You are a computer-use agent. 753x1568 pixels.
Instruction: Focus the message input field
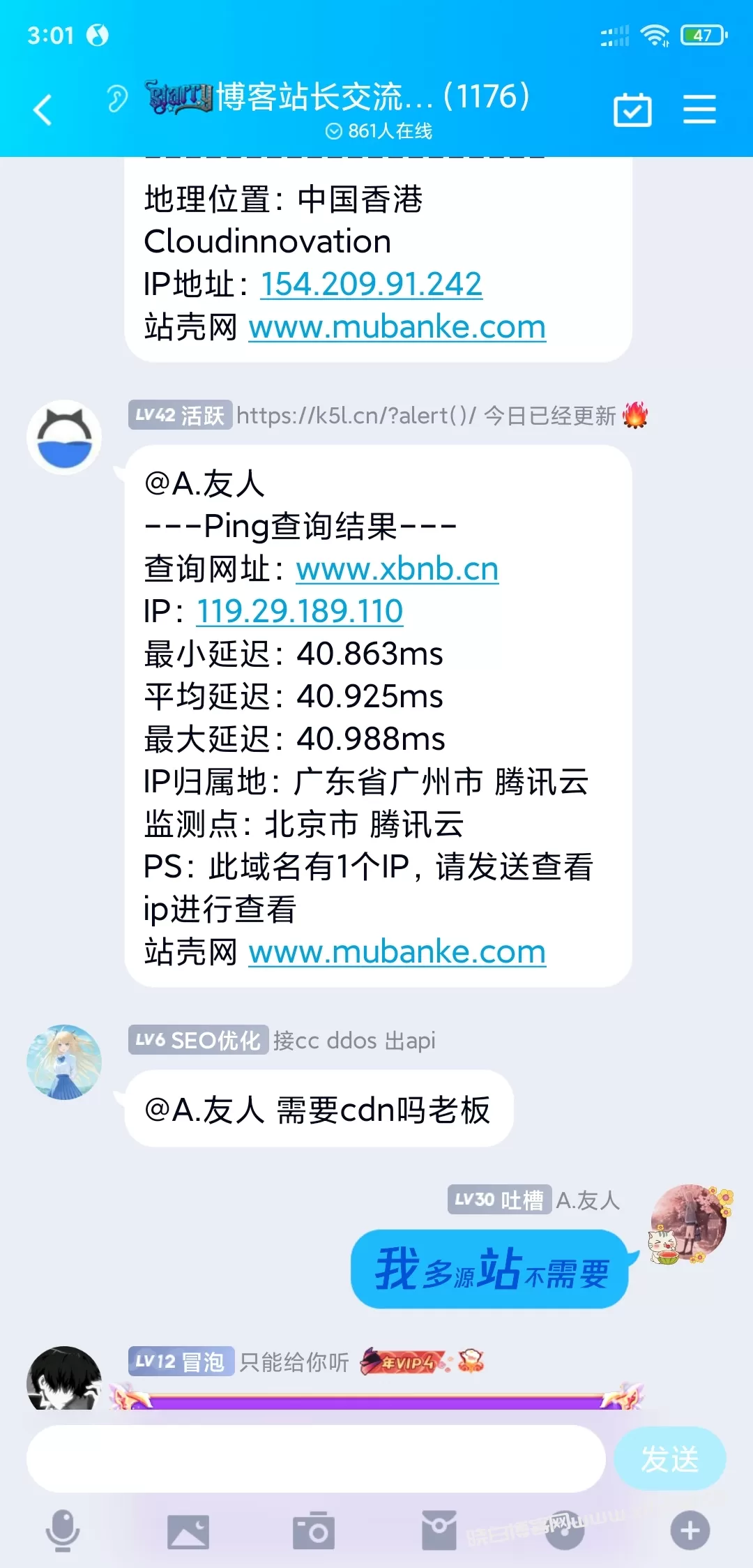[x=316, y=1458]
